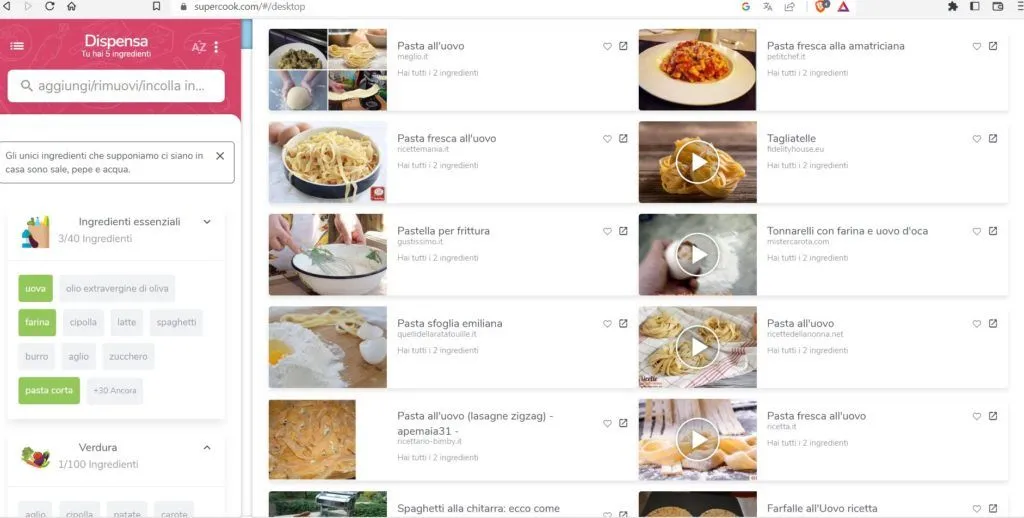Screen dimensions: 1024x518
Task: Go back in the browser
Action: tap(9, 6)
